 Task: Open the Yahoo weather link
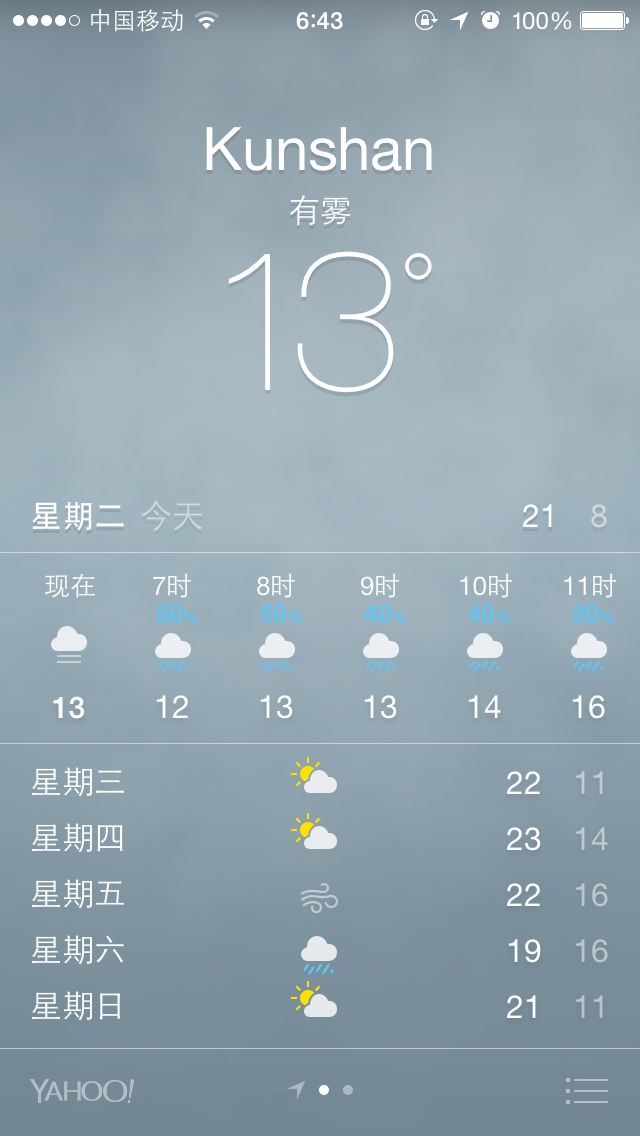pos(82,1090)
